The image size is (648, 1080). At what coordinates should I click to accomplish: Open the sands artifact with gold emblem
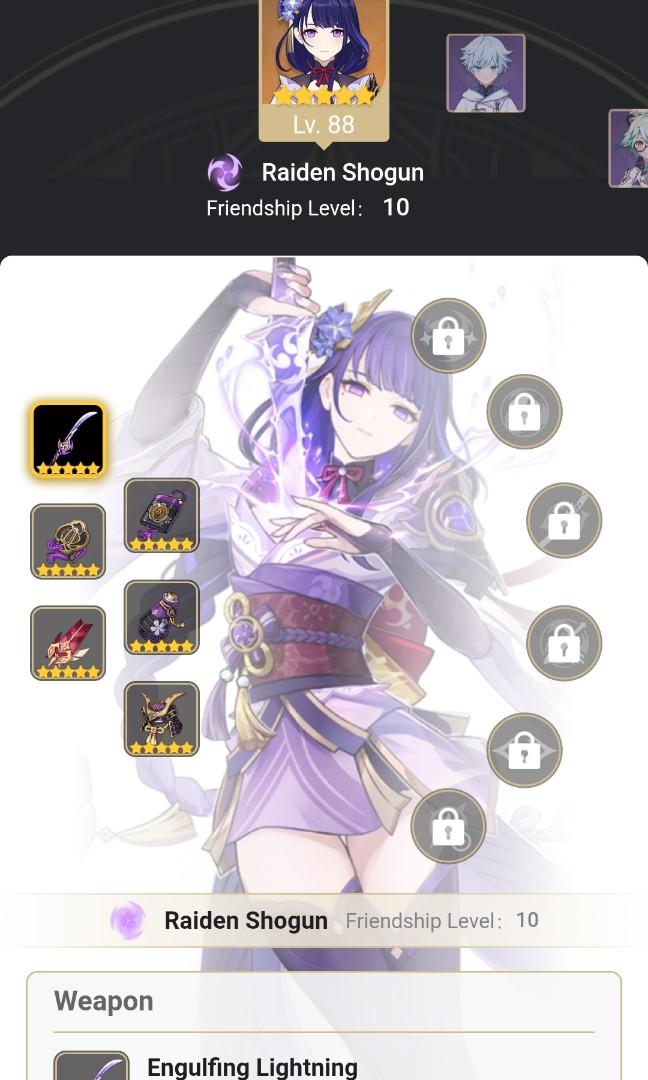click(x=161, y=515)
